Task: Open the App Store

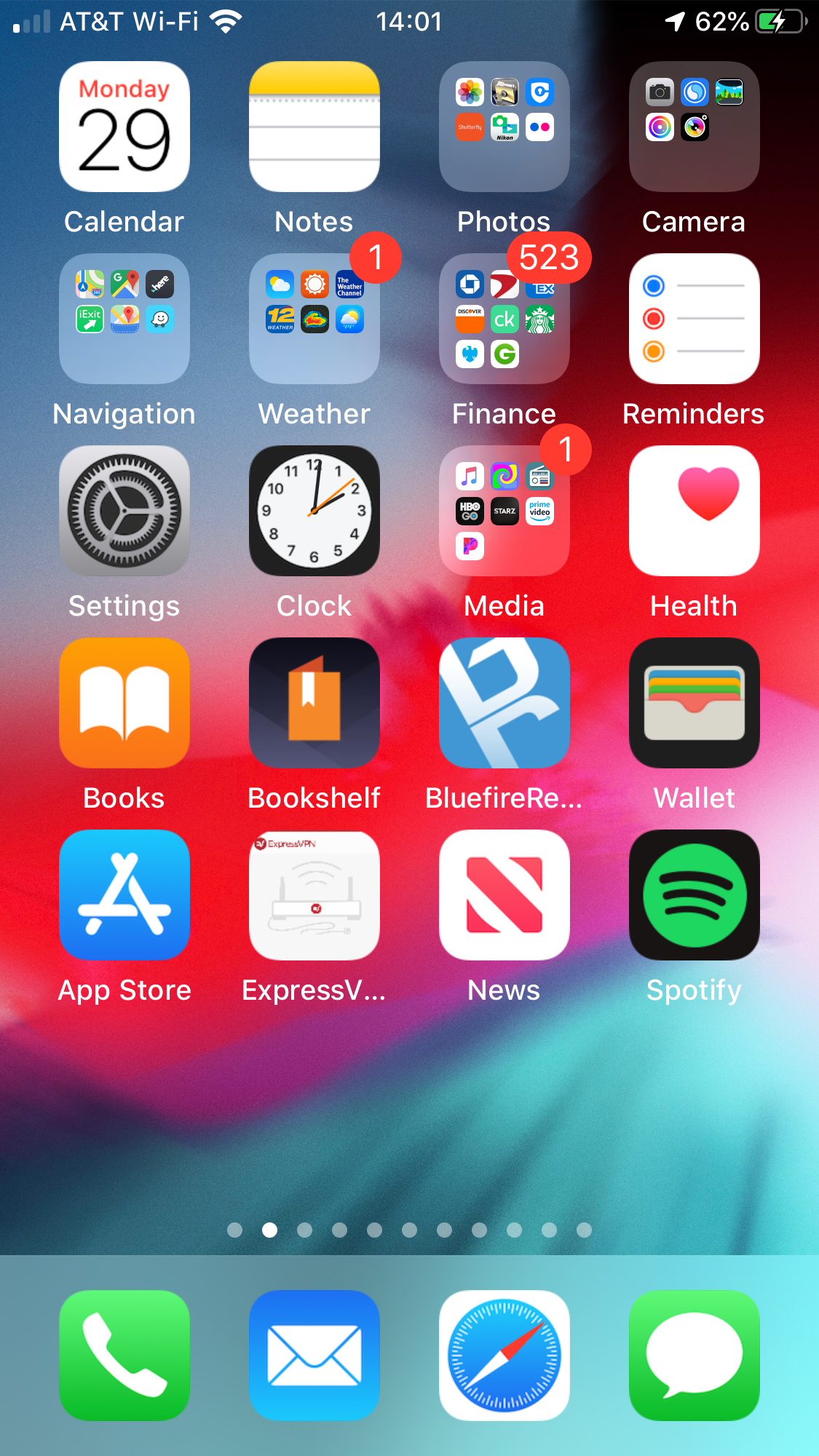Action: [x=124, y=895]
